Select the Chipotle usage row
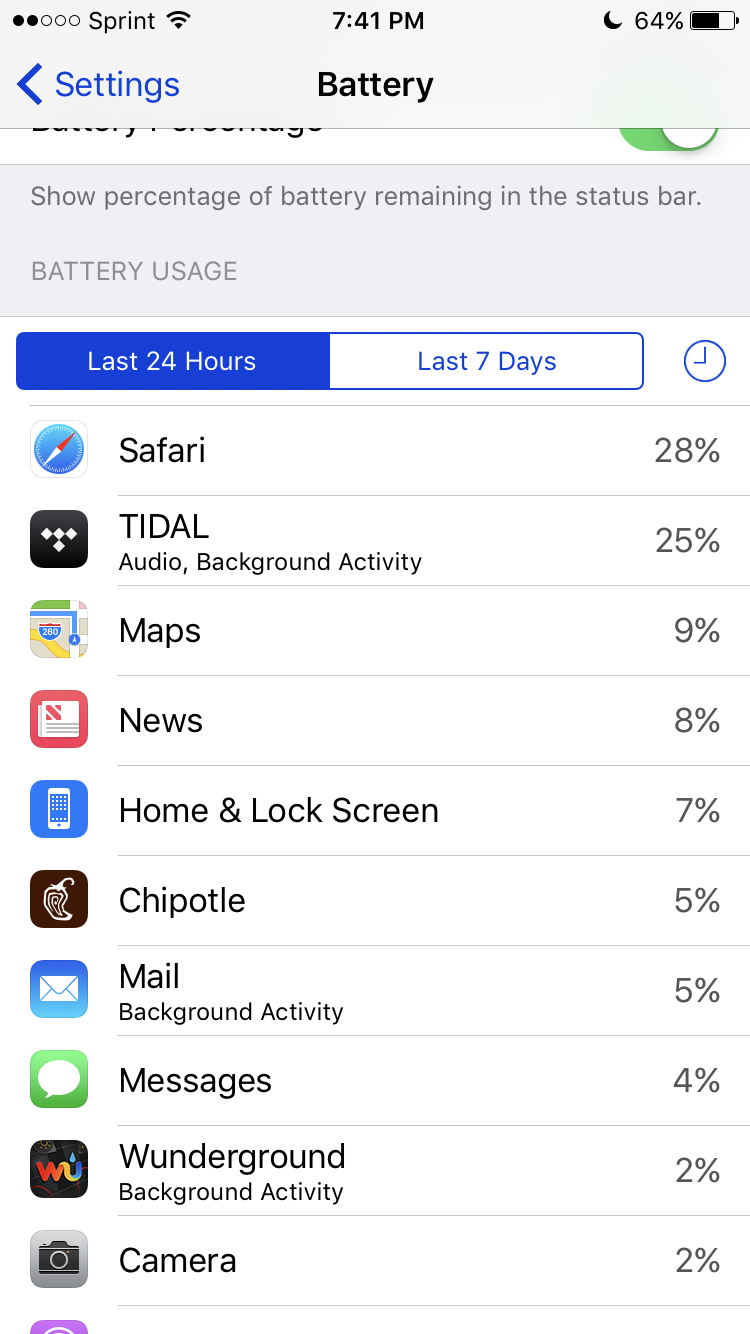The image size is (750, 1334). [x=375, y=900]
